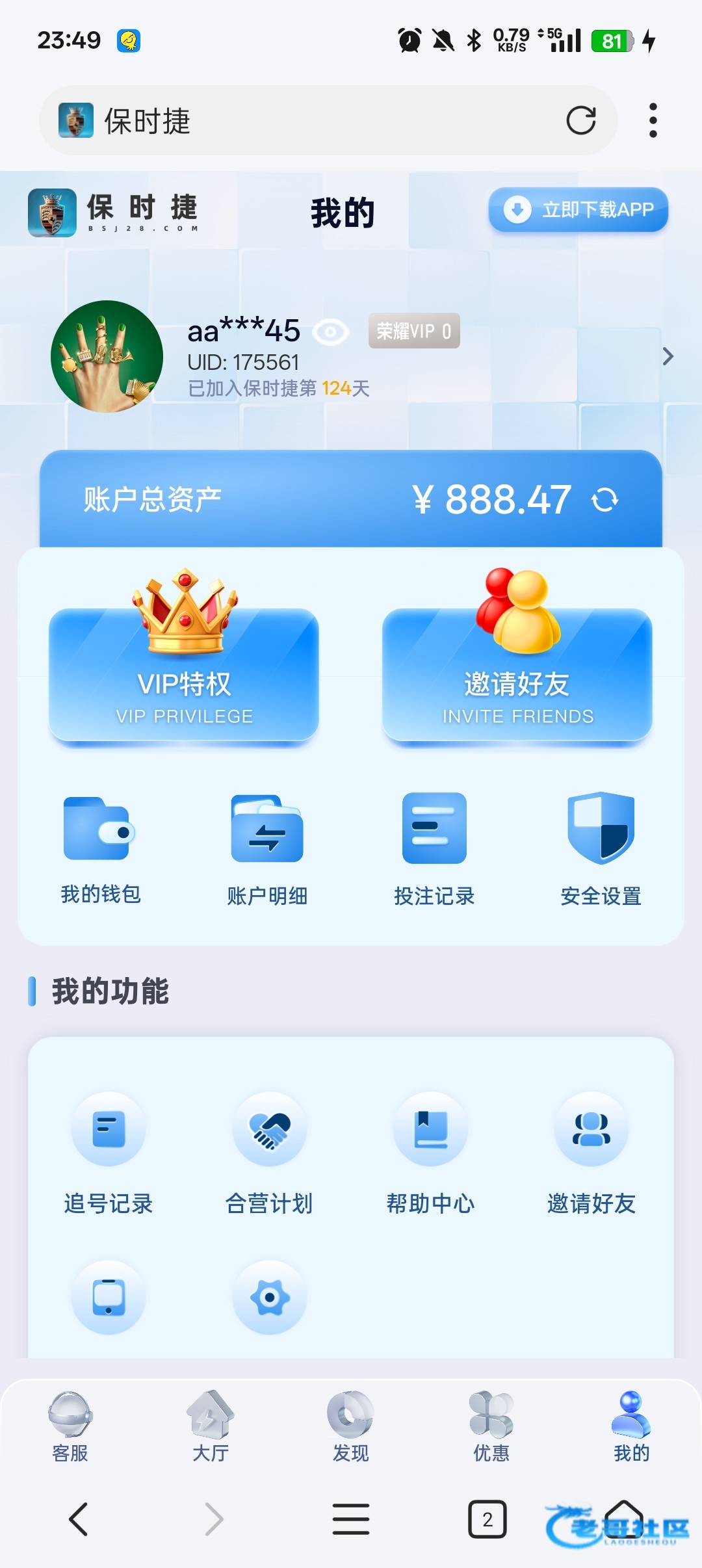View 账户明细 account details

[267, 848]
